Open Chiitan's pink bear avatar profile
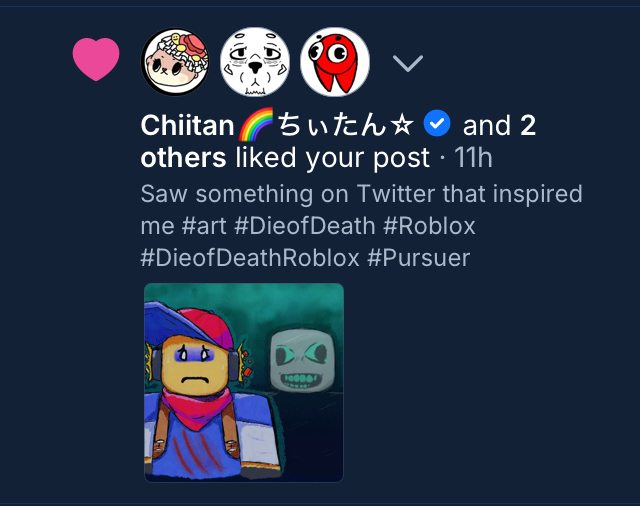The height and width of the screenshot is (506, 640). point(177,62)
